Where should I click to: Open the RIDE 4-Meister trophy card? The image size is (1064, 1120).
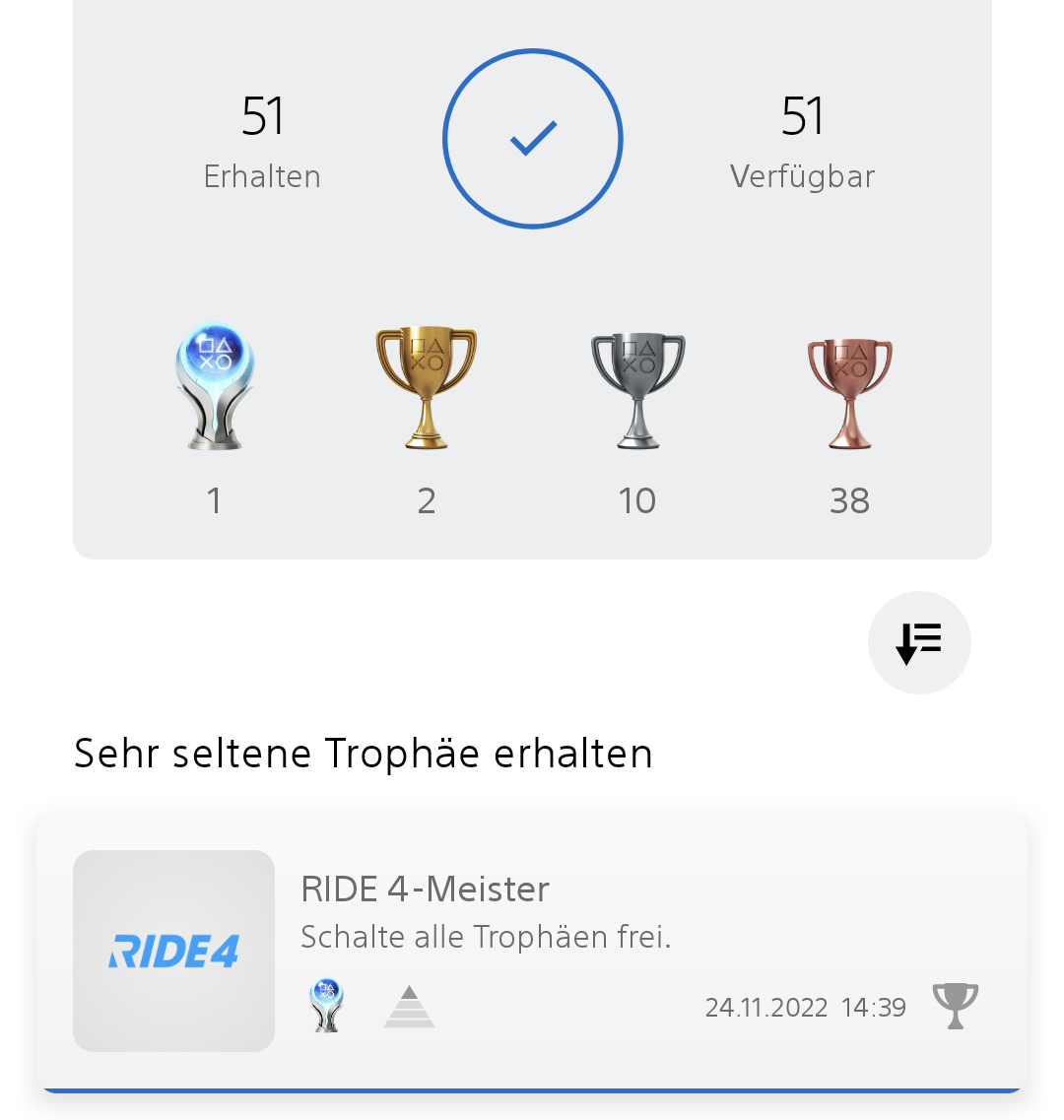coord(532,950)
